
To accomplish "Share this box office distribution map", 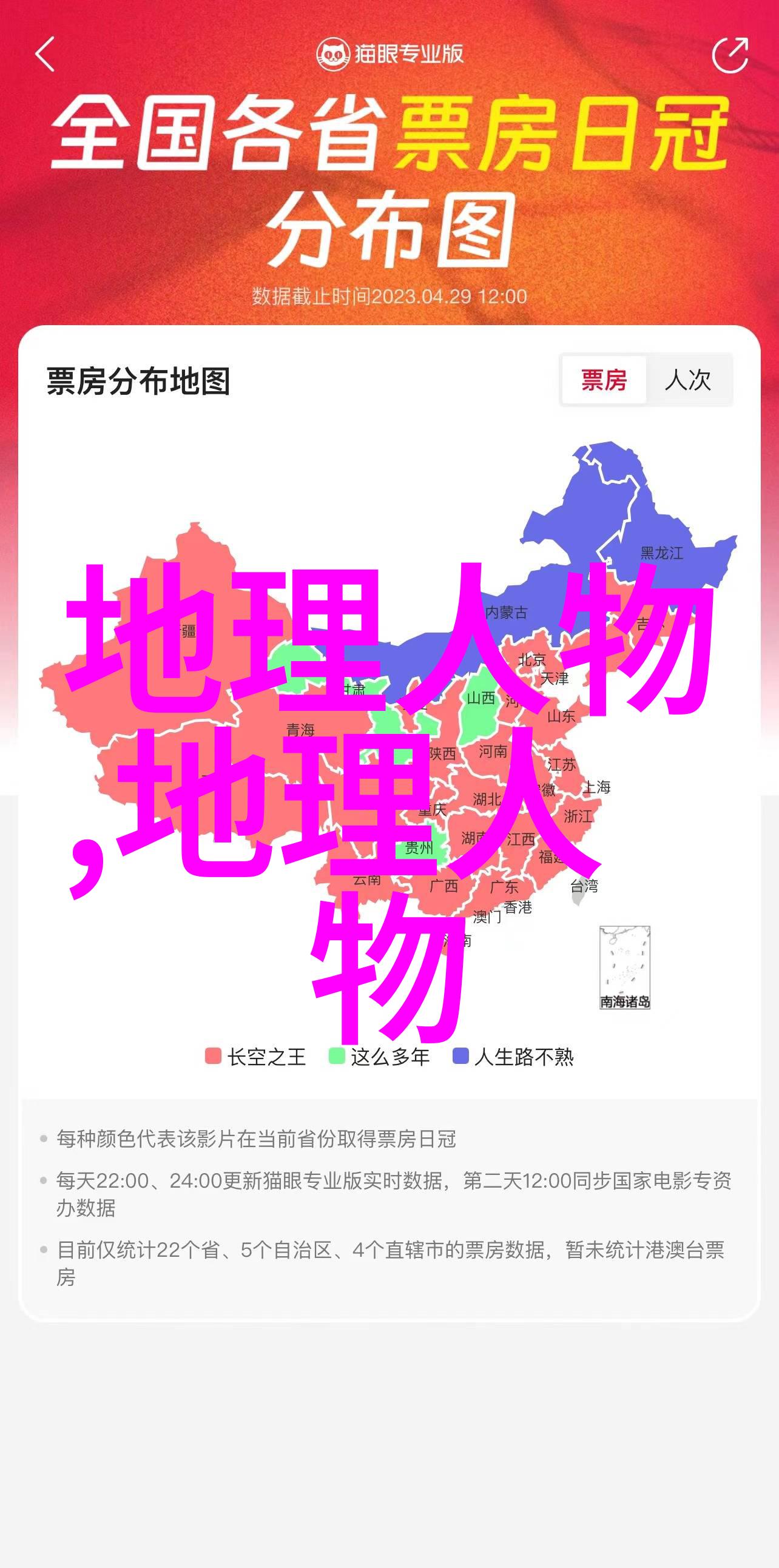I will (x=730, y=55).
